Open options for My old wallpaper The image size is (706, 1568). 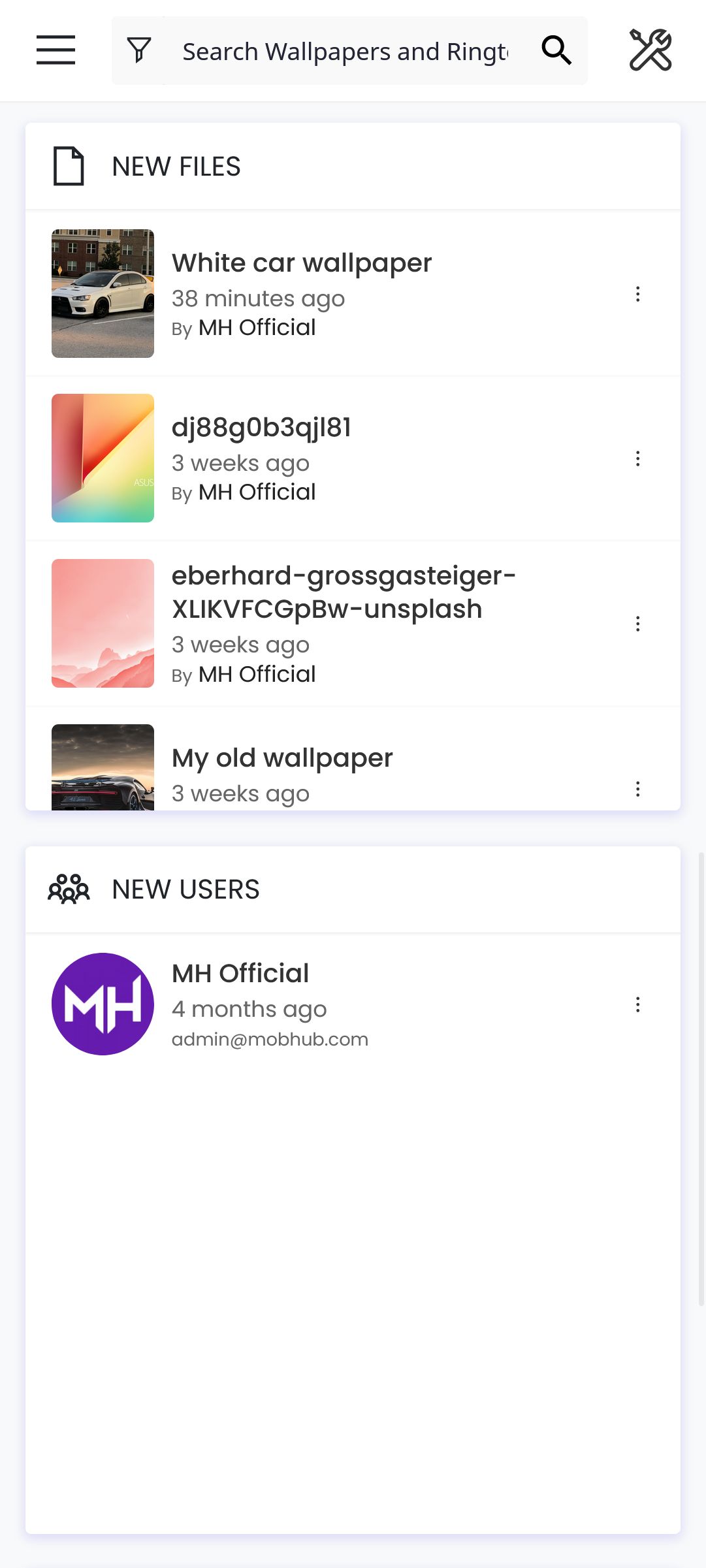pos(637,789)
